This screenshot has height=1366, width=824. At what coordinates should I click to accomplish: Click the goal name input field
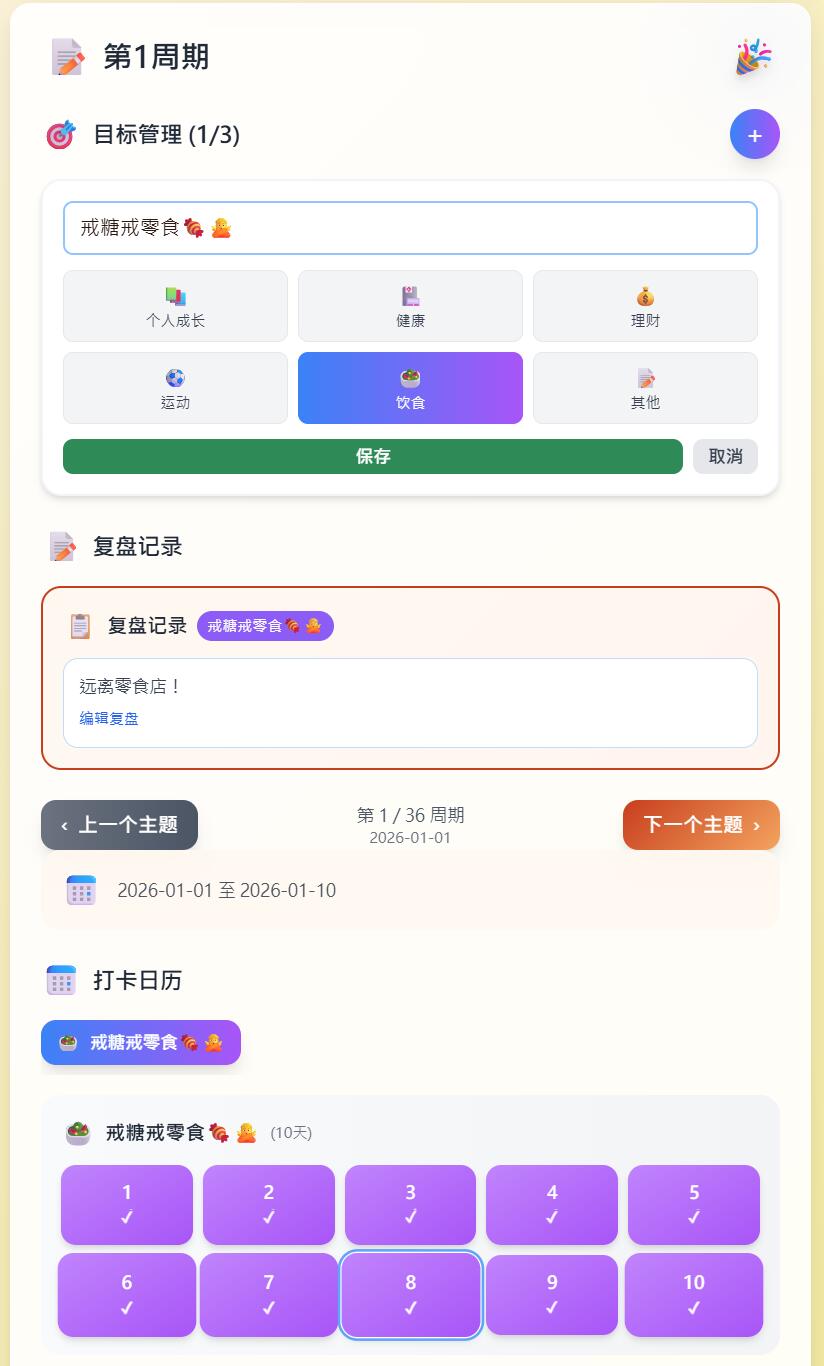coord(410,227)
